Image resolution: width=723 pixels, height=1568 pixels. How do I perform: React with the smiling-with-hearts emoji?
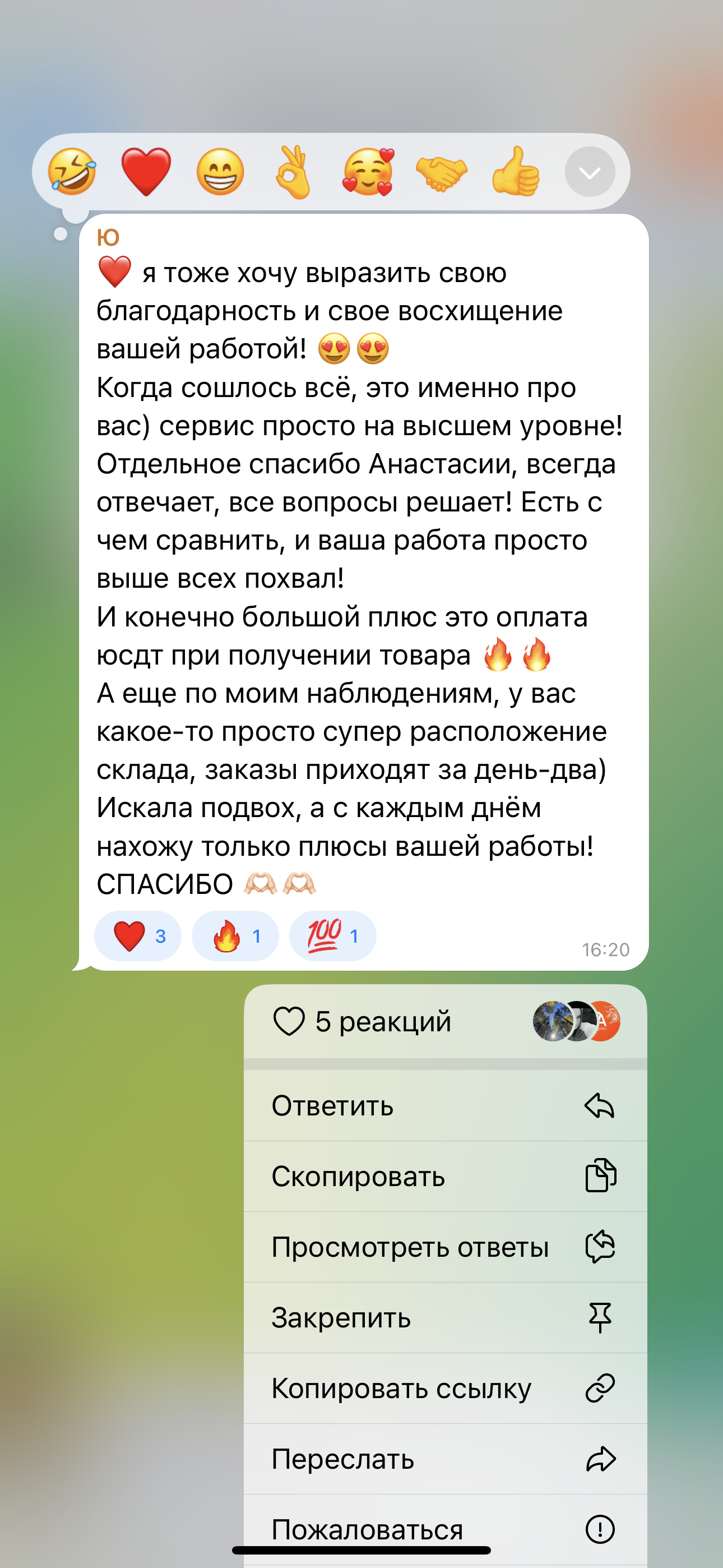tap(367, 172)
